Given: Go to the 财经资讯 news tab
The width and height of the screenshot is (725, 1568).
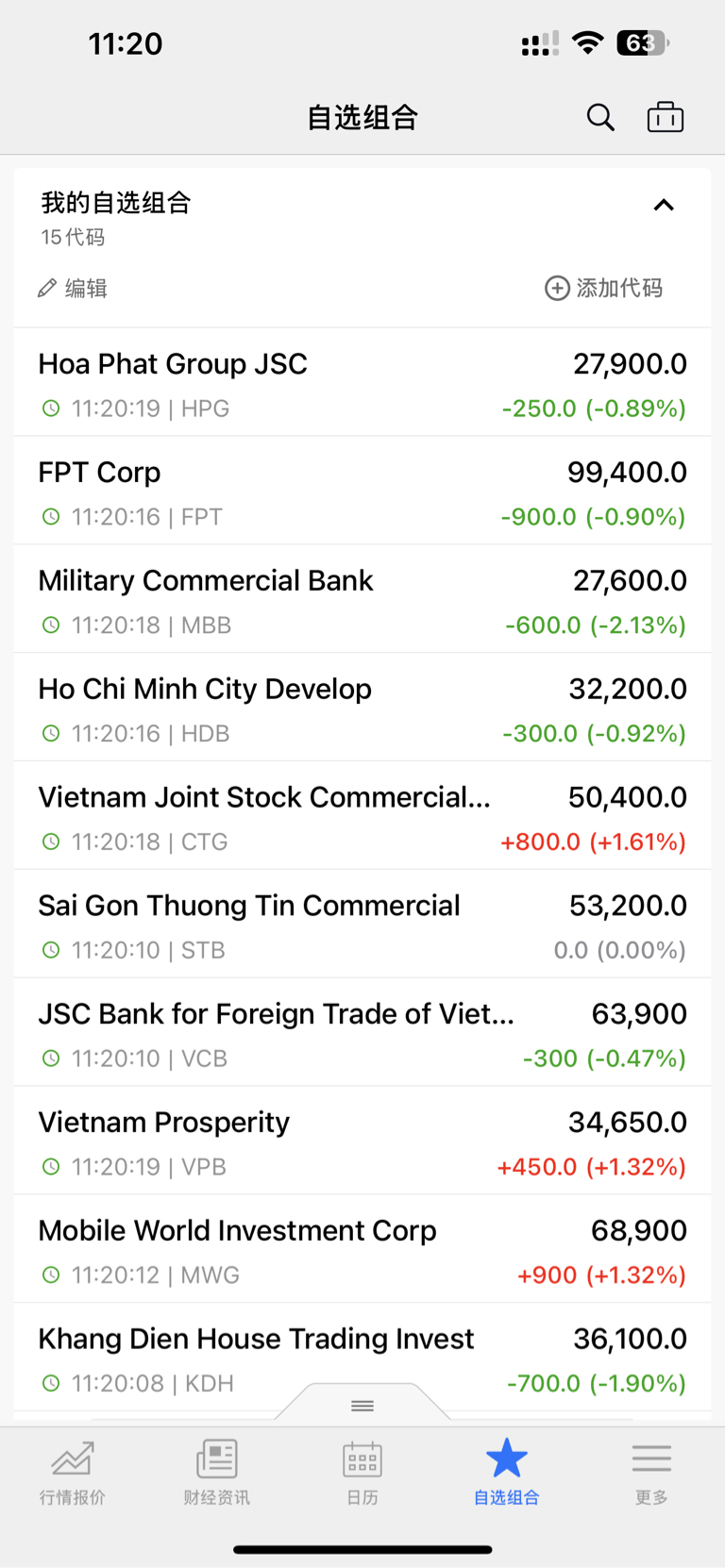Looking at the screenshot, I should click(x=217, y=1473).
